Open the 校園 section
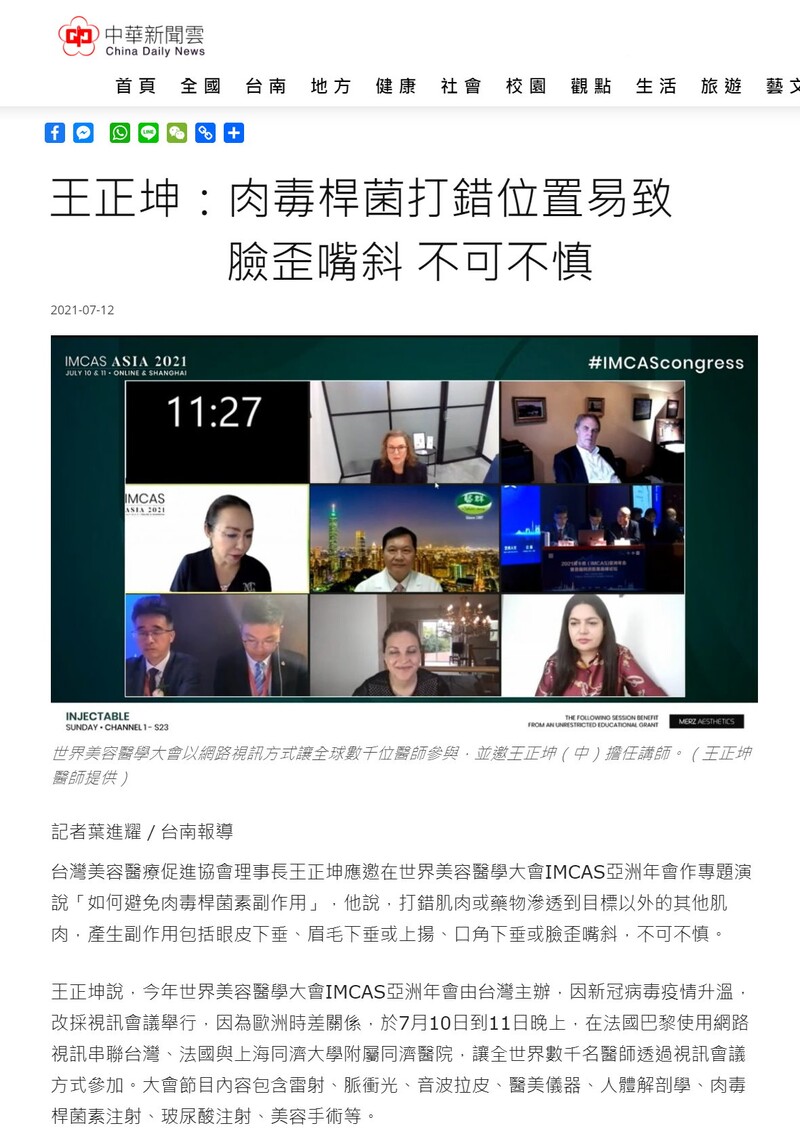 pyautogui.click(x=526, y=86)
